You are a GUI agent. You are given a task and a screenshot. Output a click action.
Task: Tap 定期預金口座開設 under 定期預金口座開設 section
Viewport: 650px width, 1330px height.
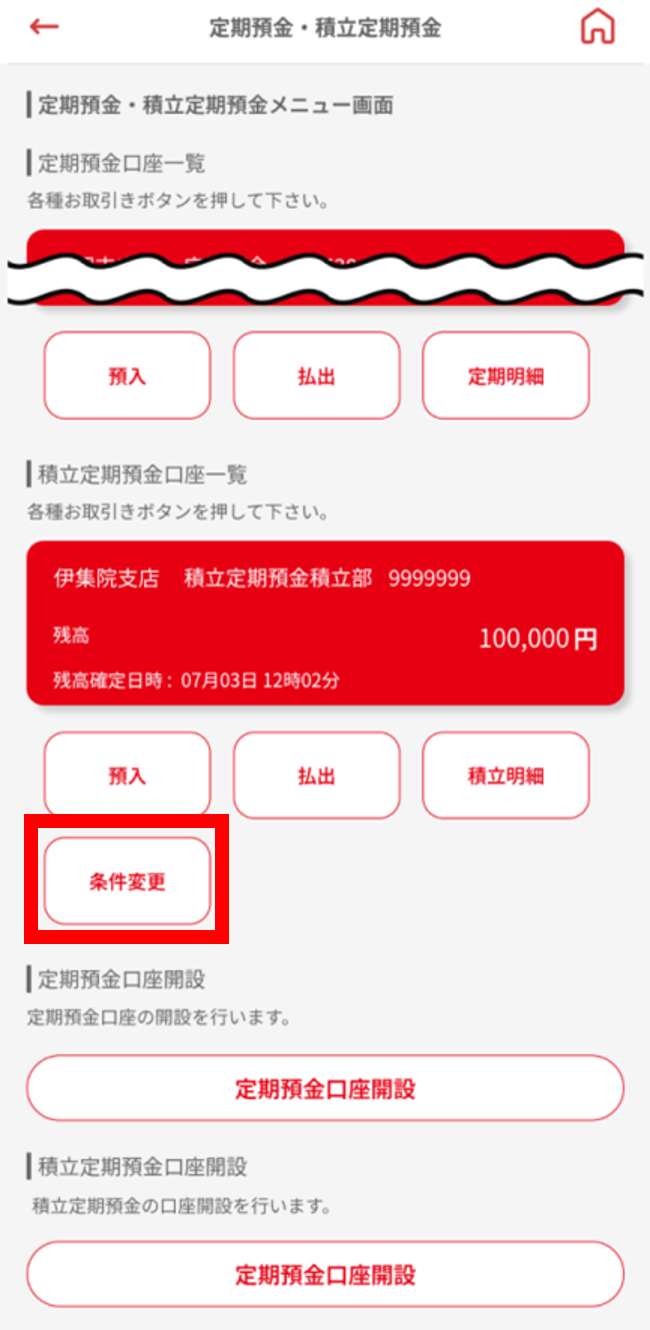click(325, 1088)
